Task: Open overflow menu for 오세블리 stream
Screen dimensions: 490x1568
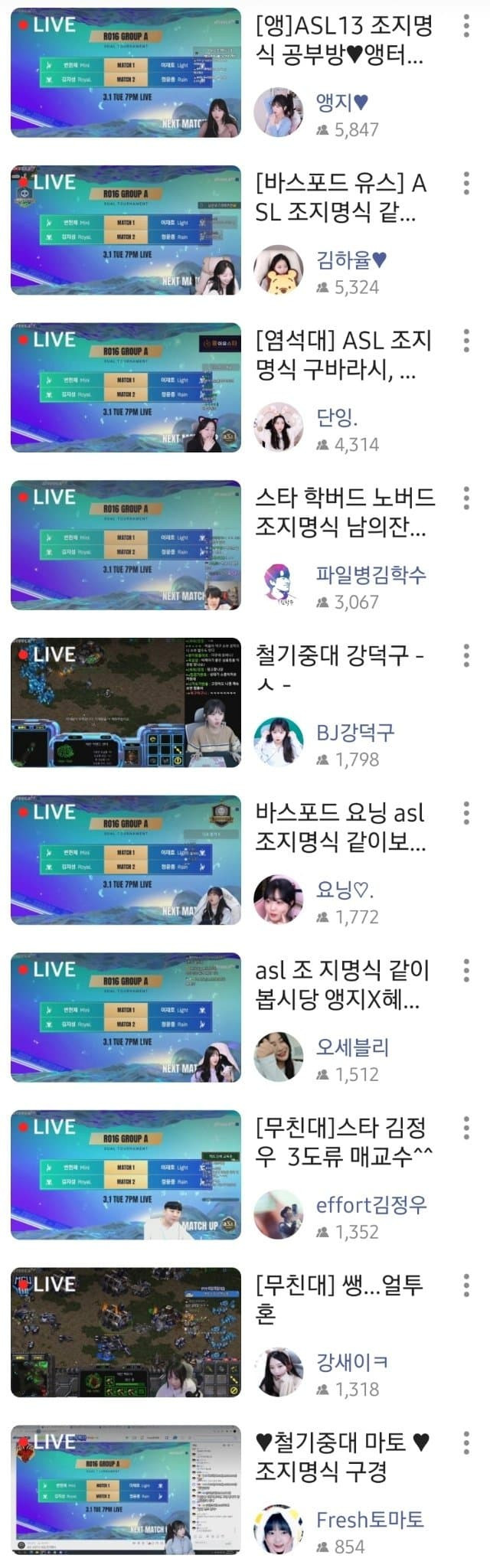Action: coord(466,971)
